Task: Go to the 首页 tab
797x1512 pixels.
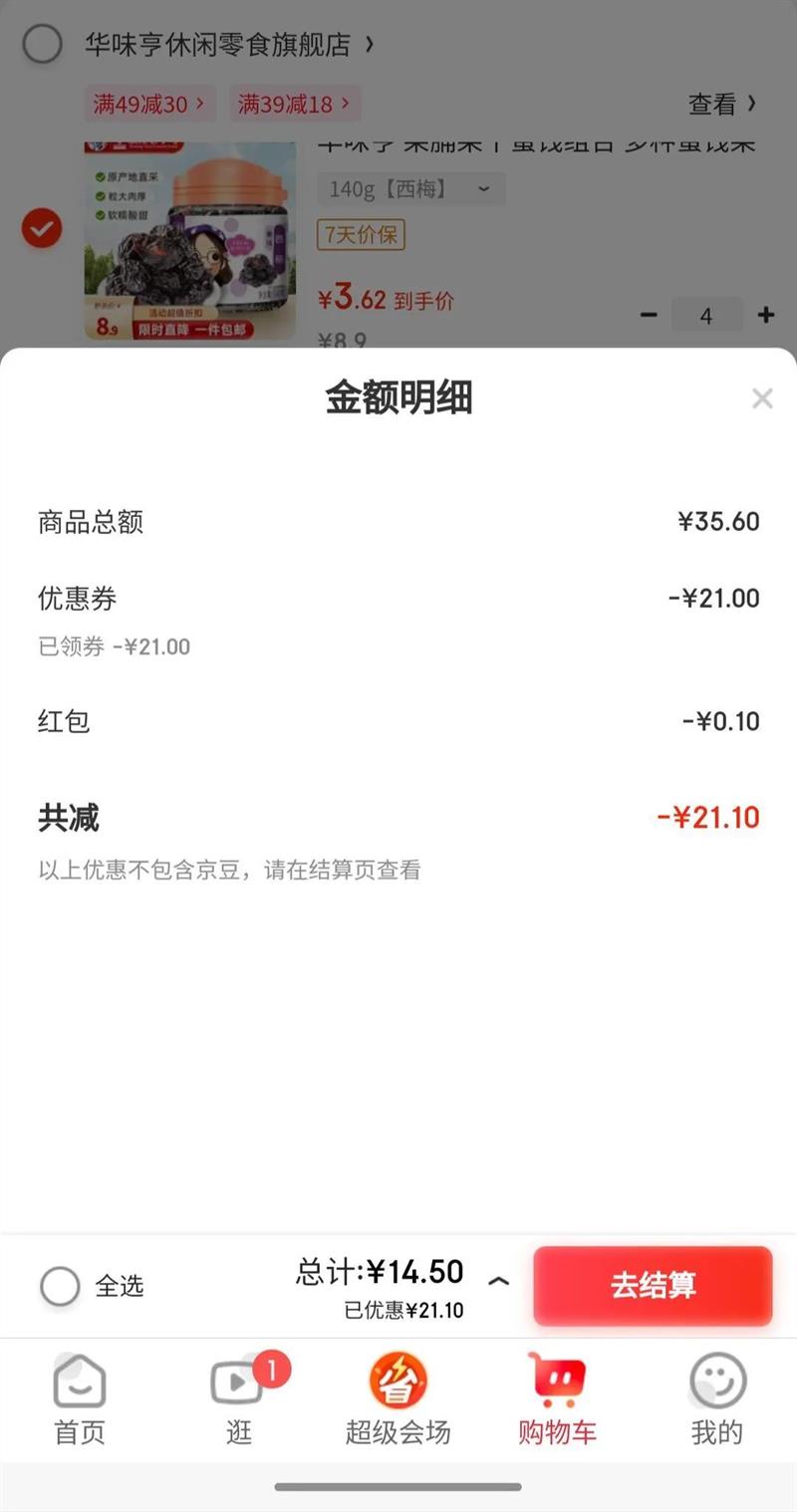Action: click(x=80, y=1399)
